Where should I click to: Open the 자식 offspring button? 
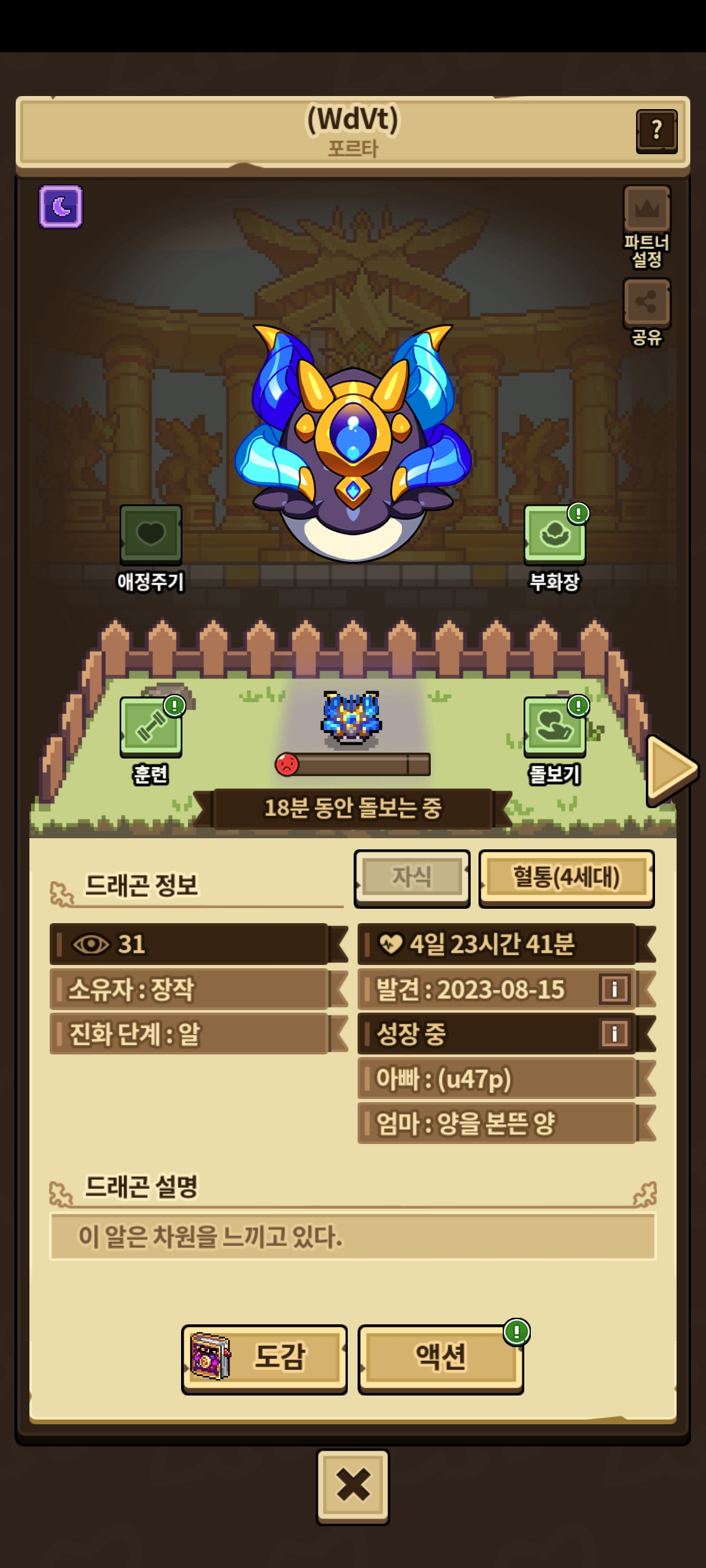pyautogui.click(x=412, y=878)
